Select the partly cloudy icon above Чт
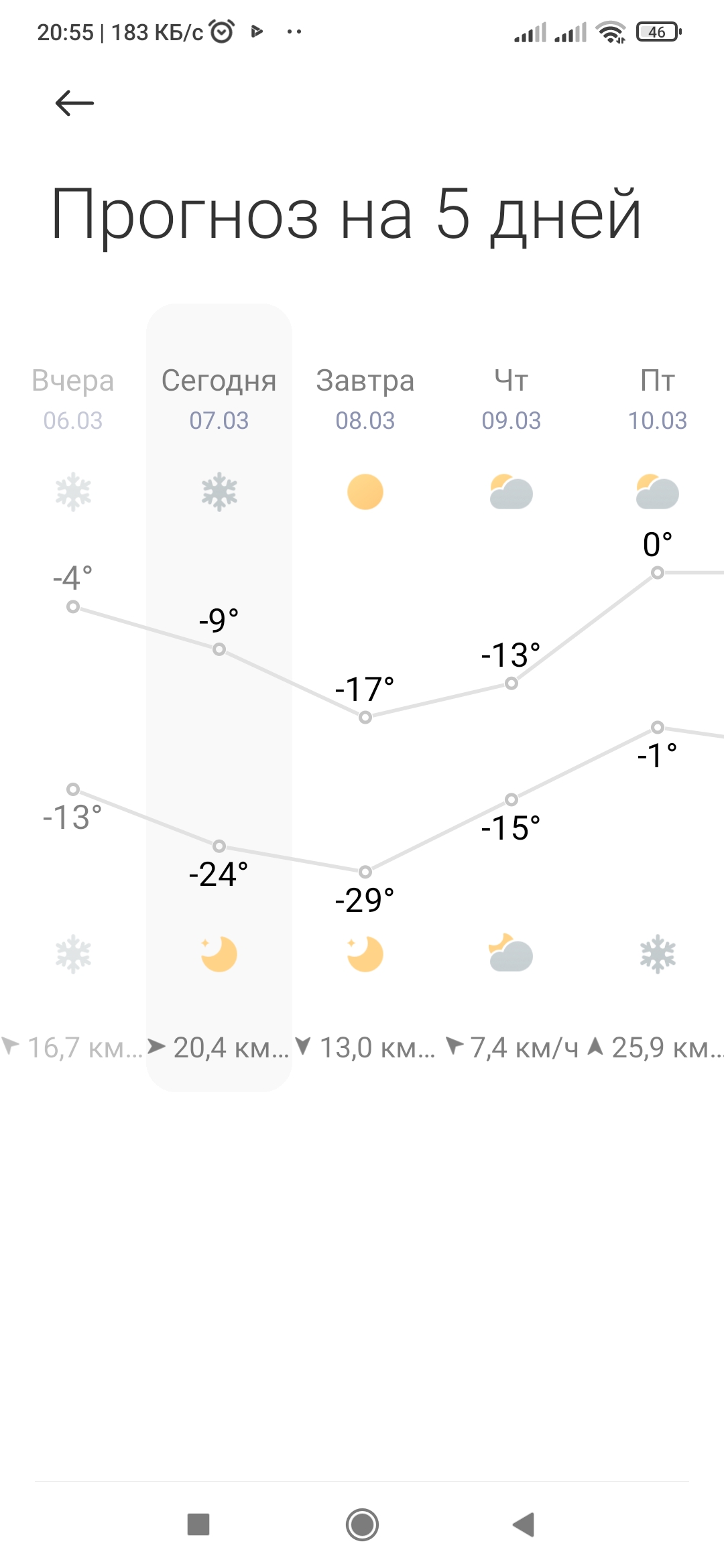The image size is (724, 1568). click(511, 493)
